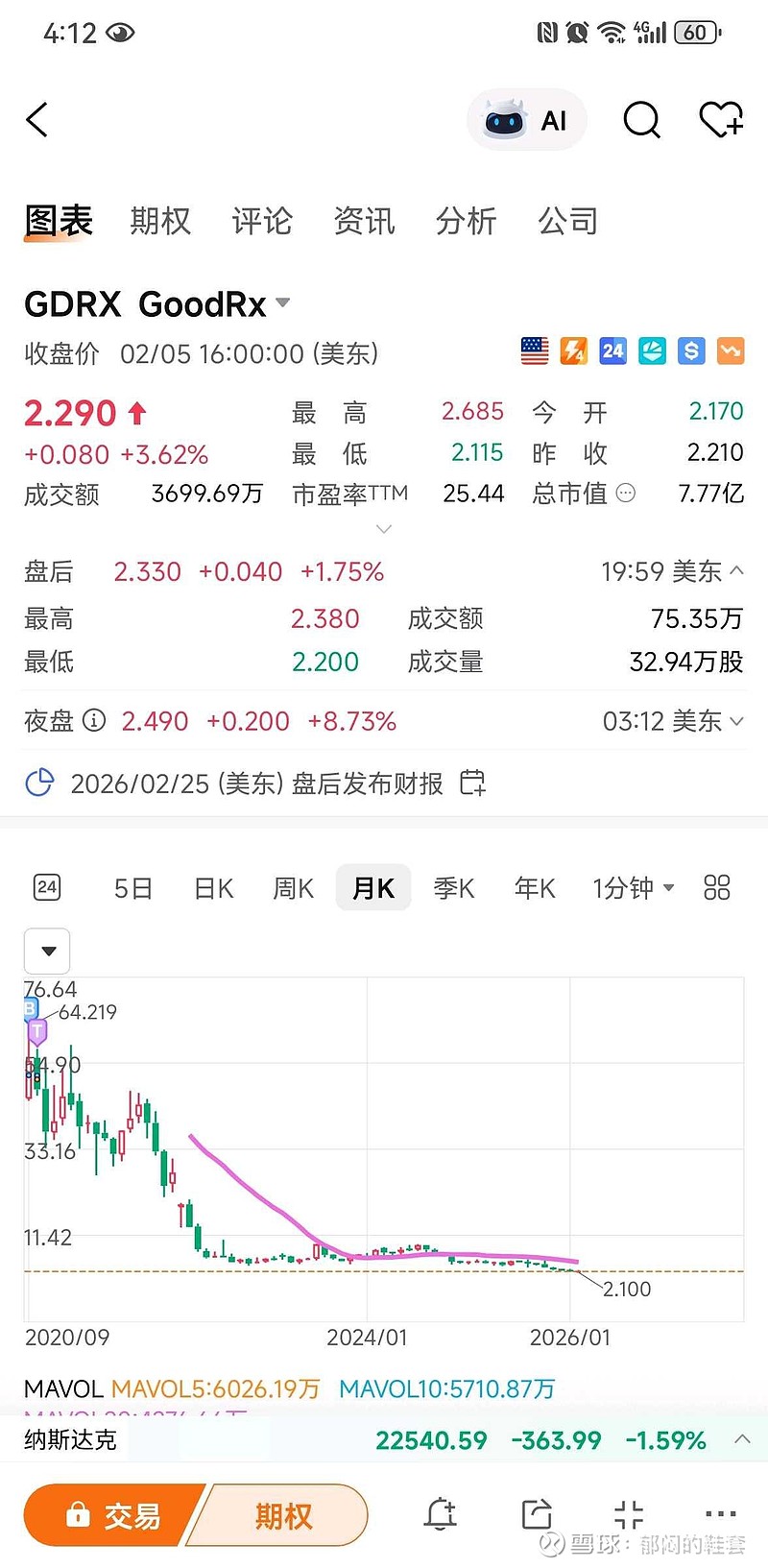768x1568 pixels.
Task: Open the 分析 tab
Action: [466, 222]
